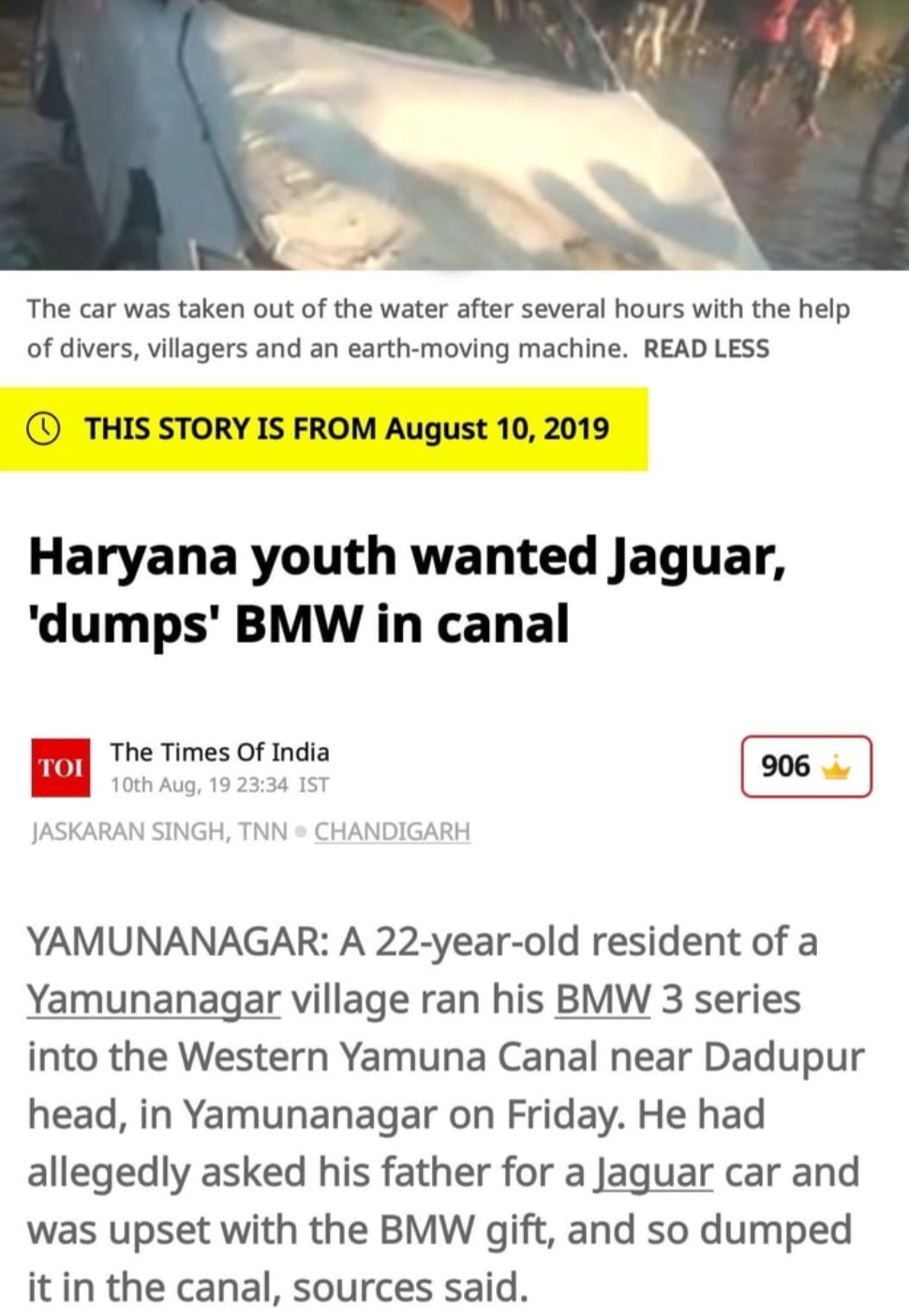
Task: Open the underlined Yamunanagar link
Action: (x=154, y=1000)
